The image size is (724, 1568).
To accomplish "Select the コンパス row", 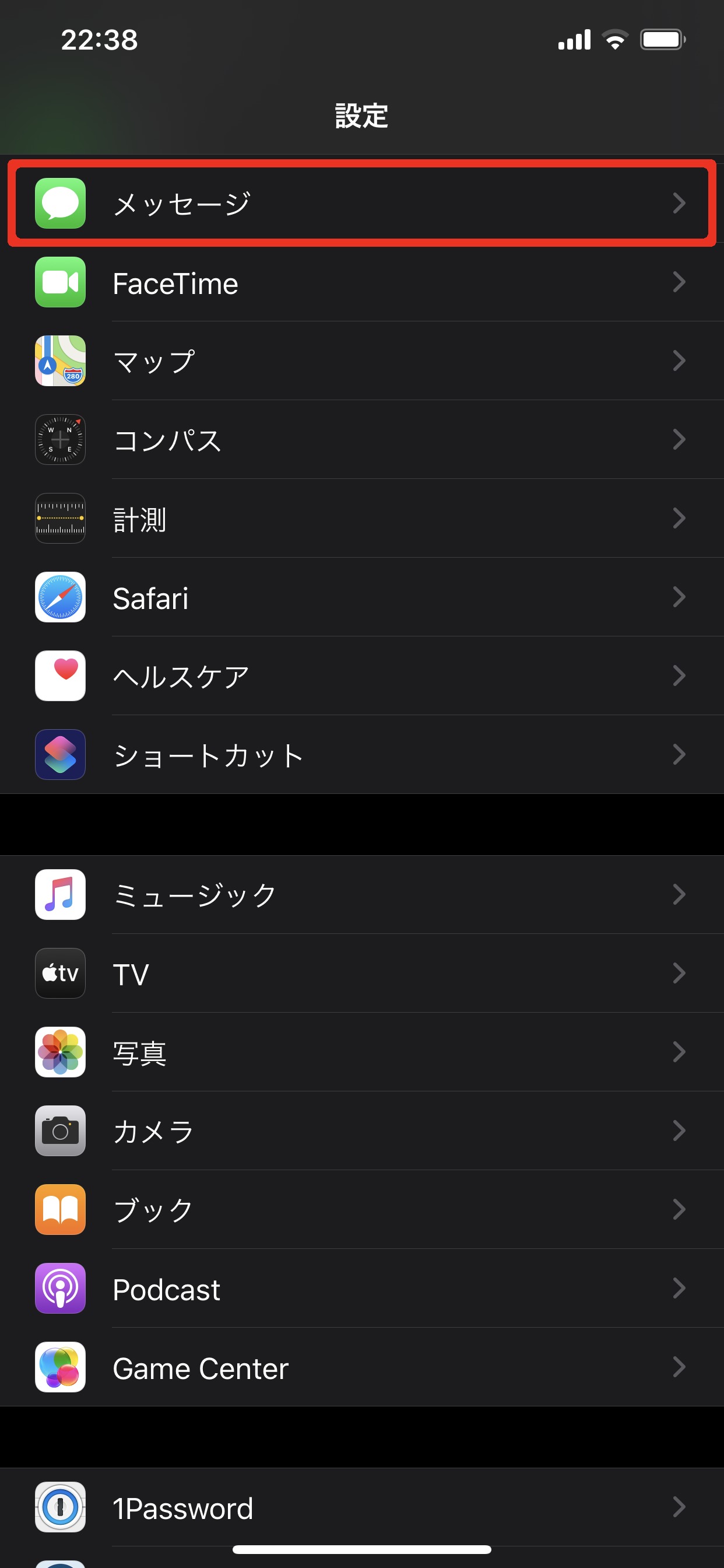I will 361,439.
